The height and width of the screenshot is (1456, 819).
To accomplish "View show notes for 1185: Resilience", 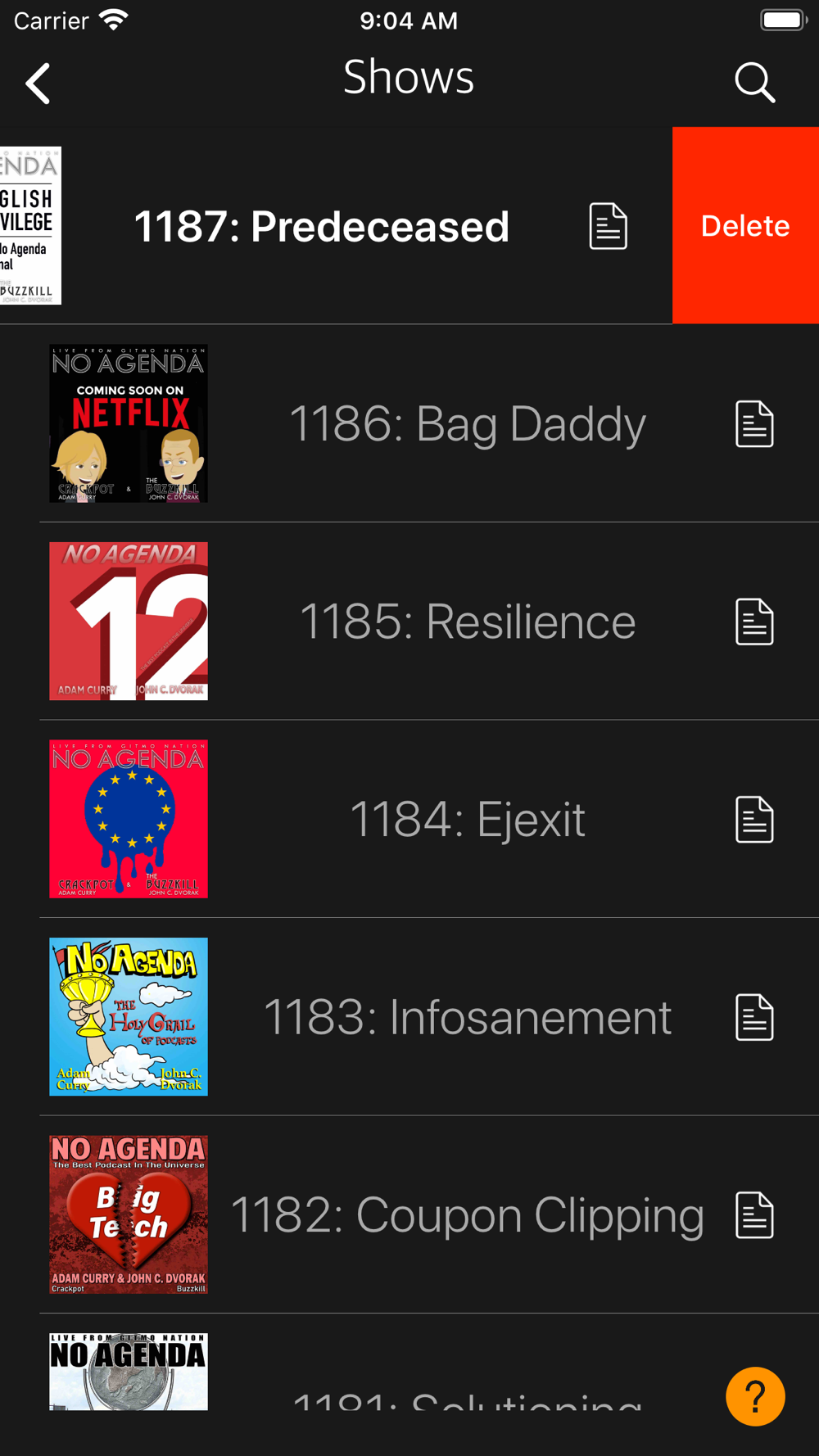I will [x=754, y=622].
